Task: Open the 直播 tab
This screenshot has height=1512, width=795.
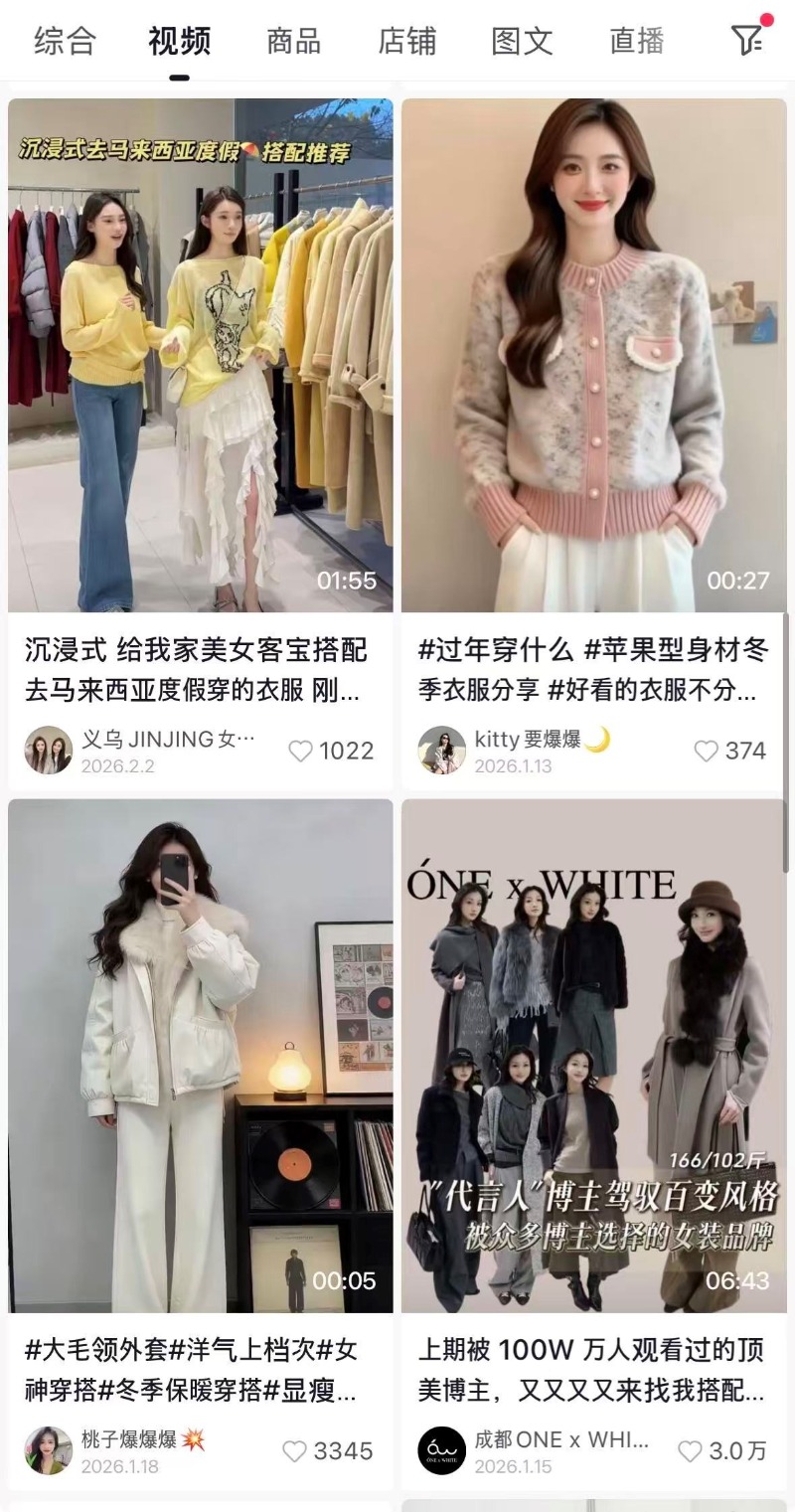Action: click(636, 41)
